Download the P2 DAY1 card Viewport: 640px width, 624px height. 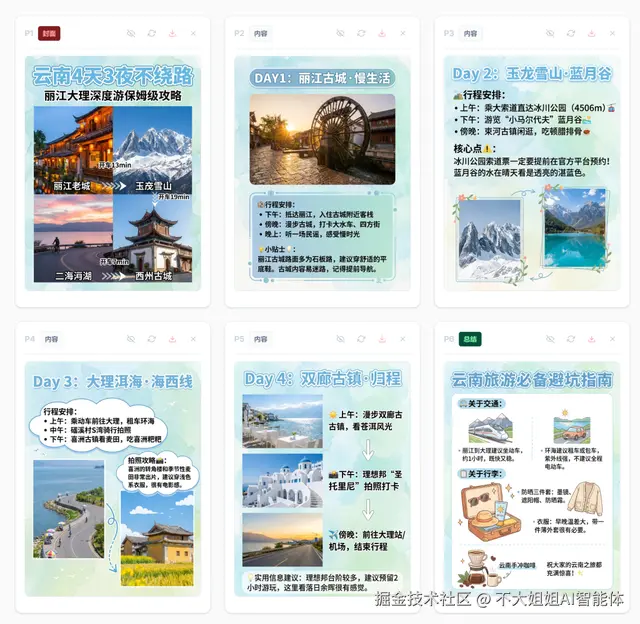click(x=382, y=33)
